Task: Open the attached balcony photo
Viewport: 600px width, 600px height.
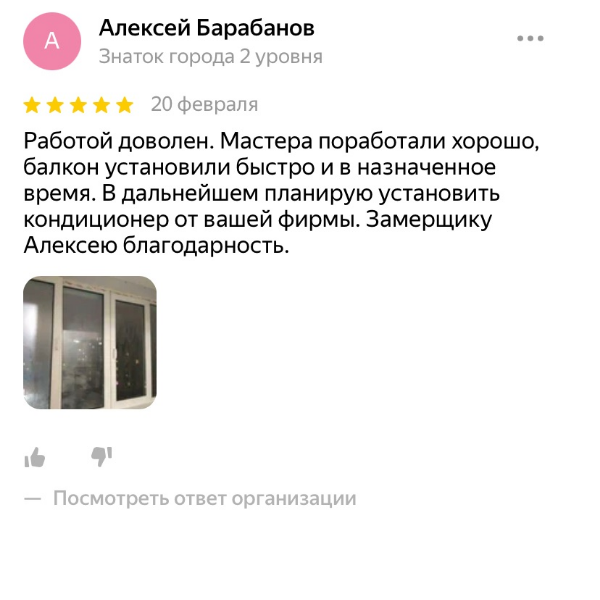Action: [x=90, y=342]
